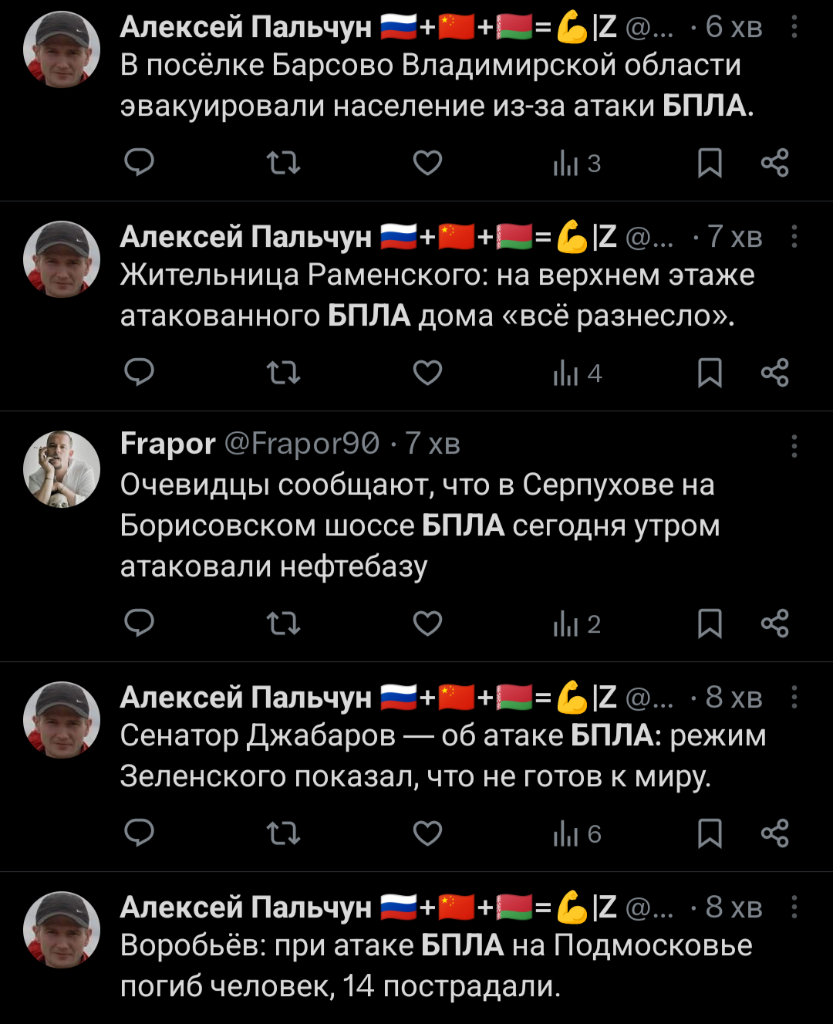Reply to Frapor's Серпухов нефтебаза tweet
The image size is (833, 1024).
point(141,624)
